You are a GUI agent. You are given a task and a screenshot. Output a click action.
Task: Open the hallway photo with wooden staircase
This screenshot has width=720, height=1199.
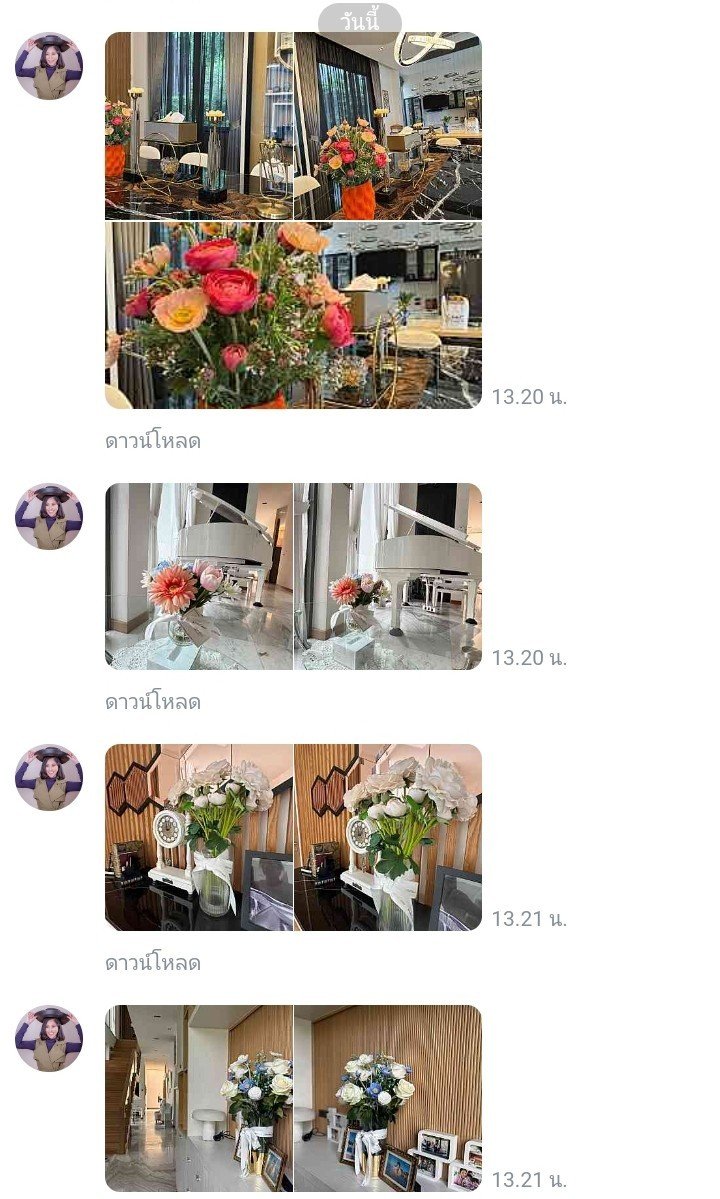[199, 1098]
